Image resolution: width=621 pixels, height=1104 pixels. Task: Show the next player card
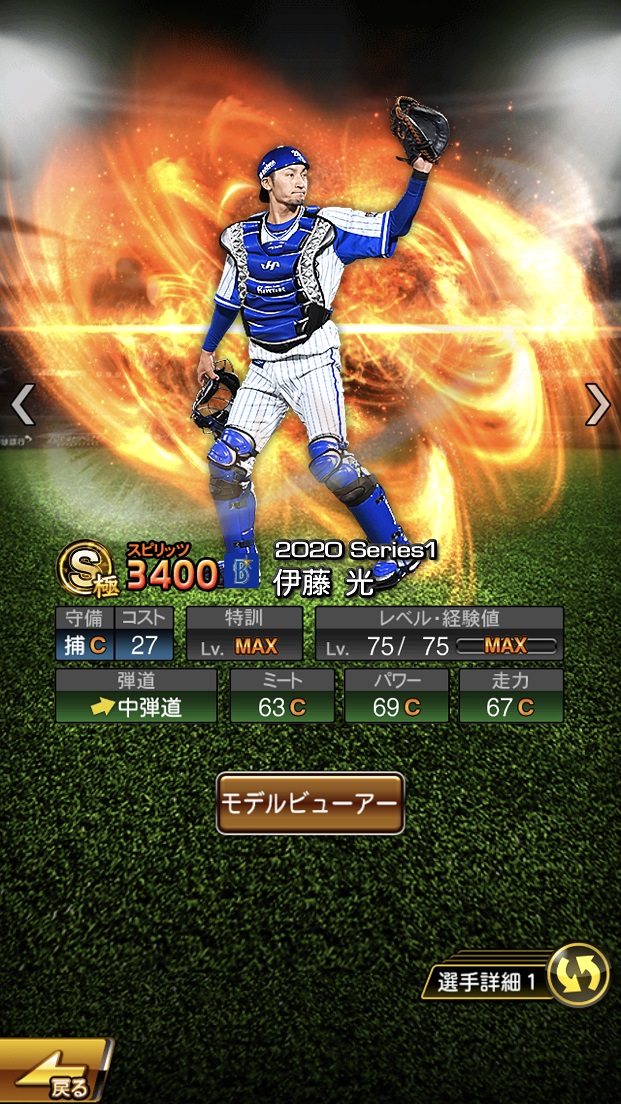coord(597,404)
